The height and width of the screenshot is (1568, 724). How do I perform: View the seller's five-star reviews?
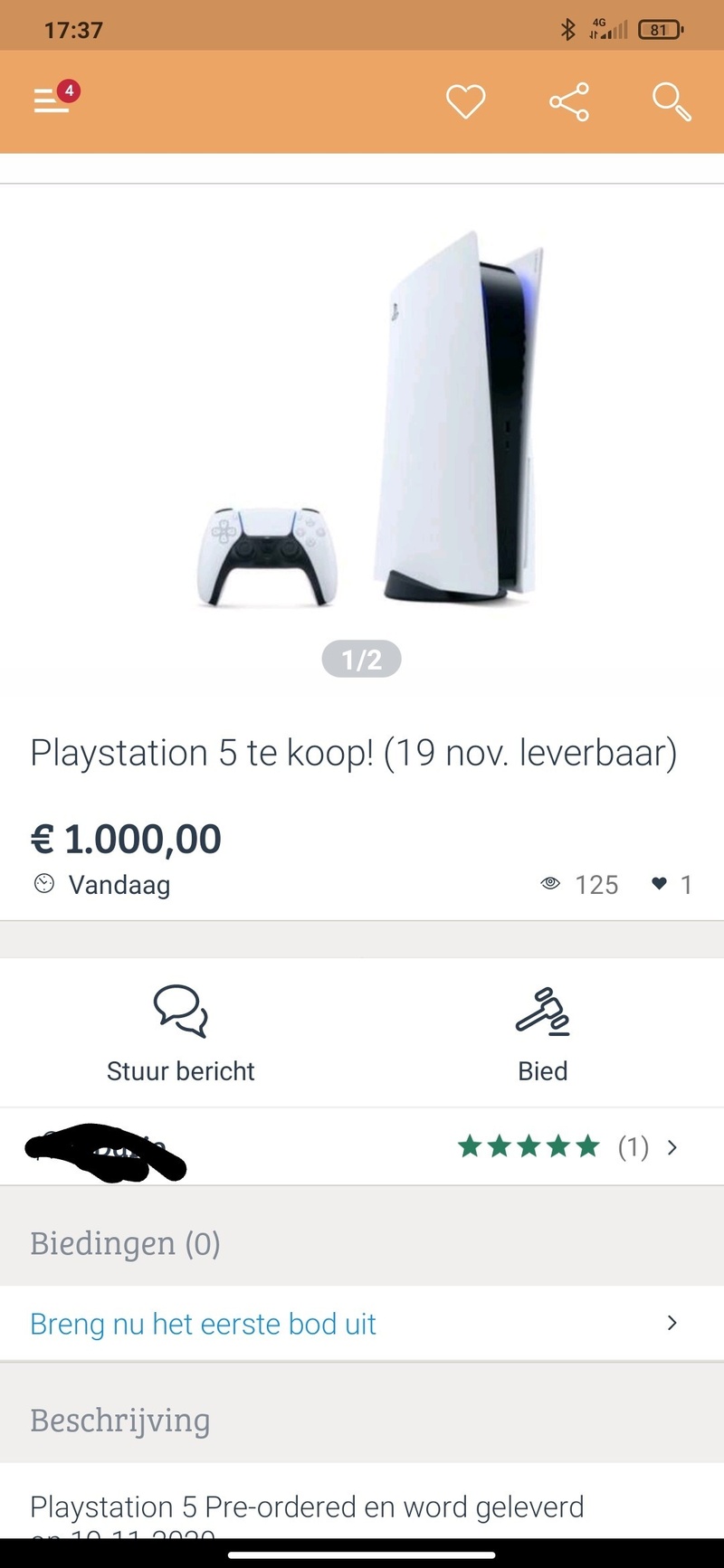click(566, 1147)
